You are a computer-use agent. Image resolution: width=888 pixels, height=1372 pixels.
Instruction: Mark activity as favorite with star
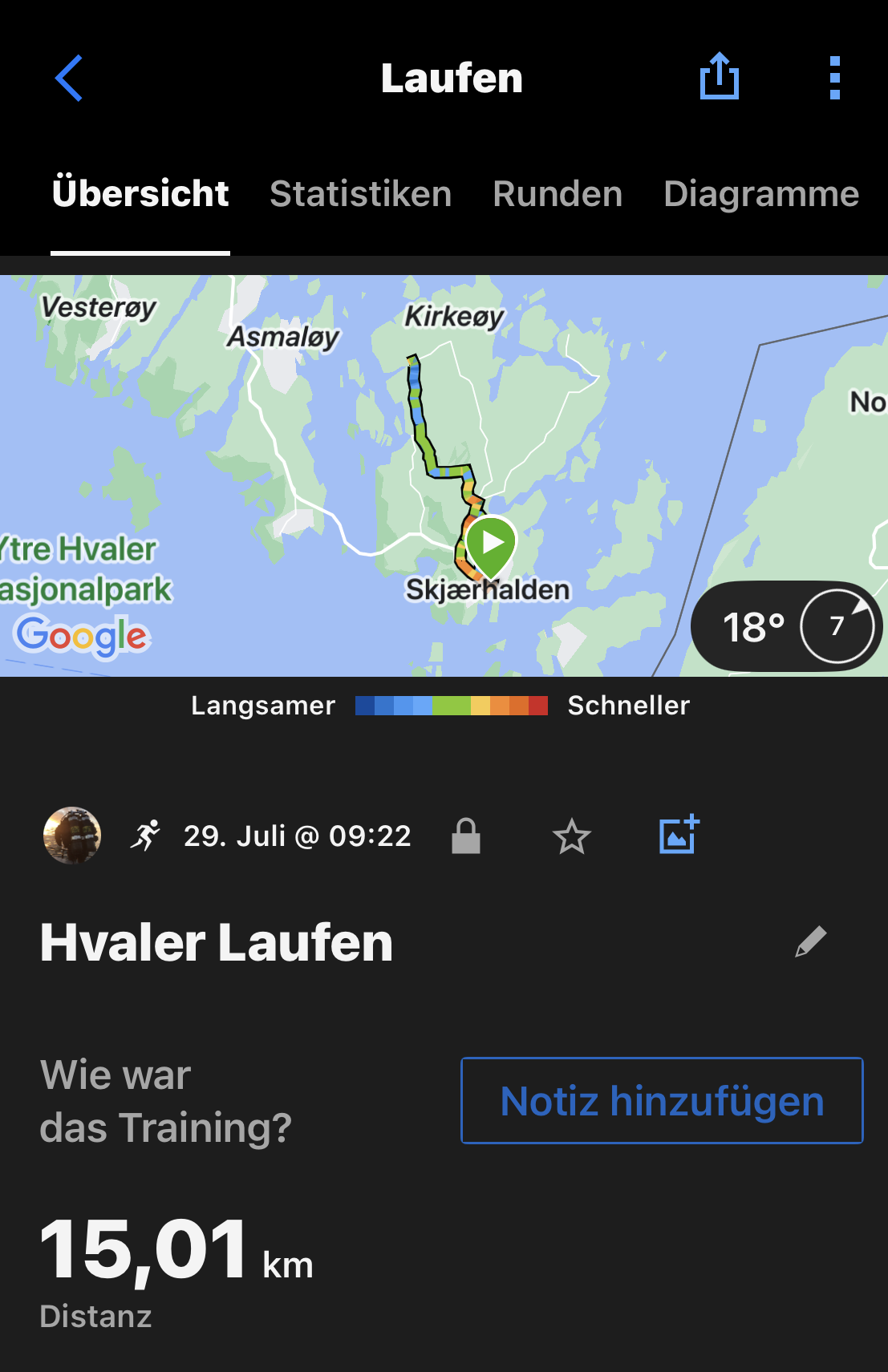(x=572, y=836)
